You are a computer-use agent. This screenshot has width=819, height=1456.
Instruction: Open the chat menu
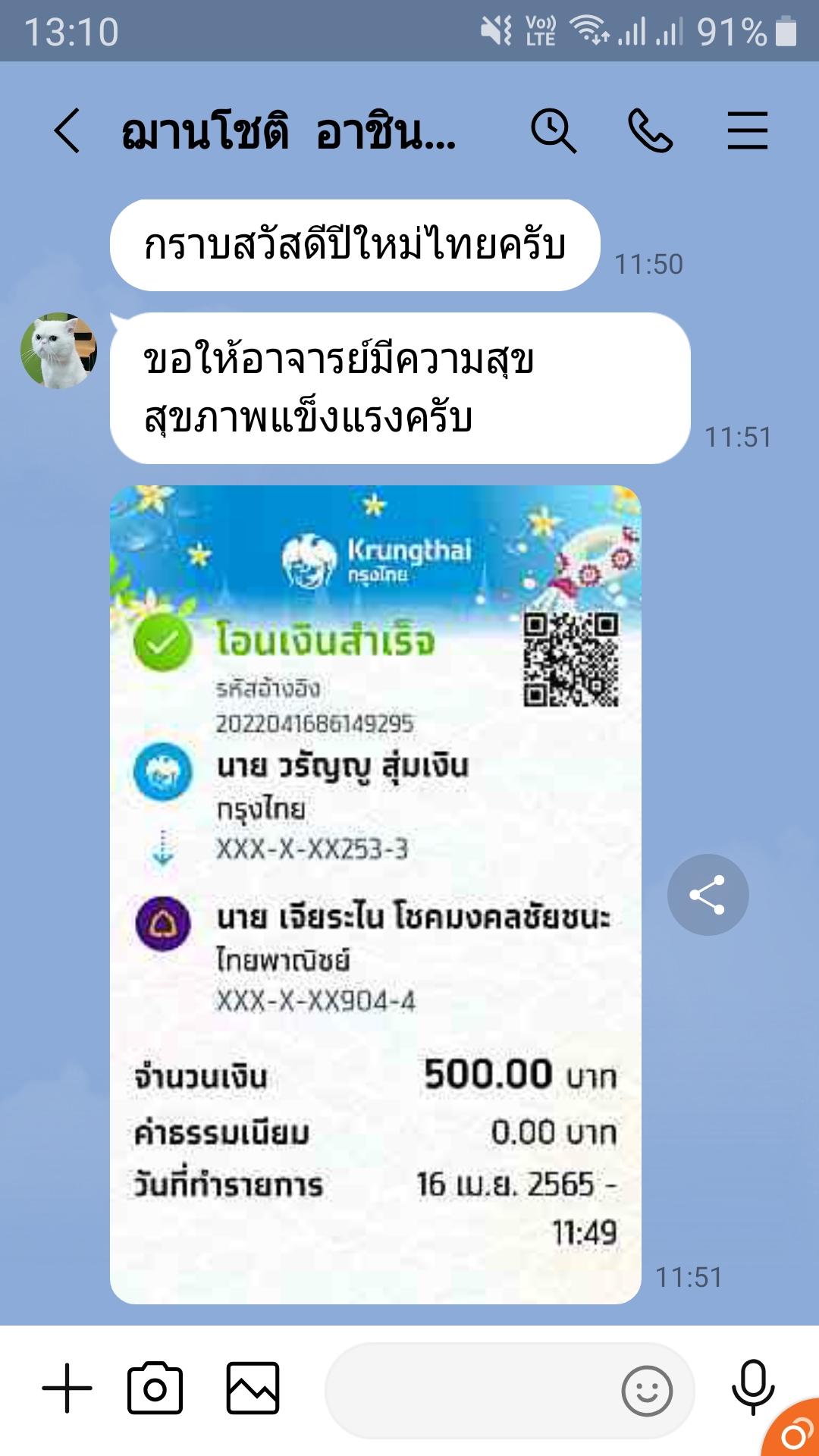coord(747,130)
